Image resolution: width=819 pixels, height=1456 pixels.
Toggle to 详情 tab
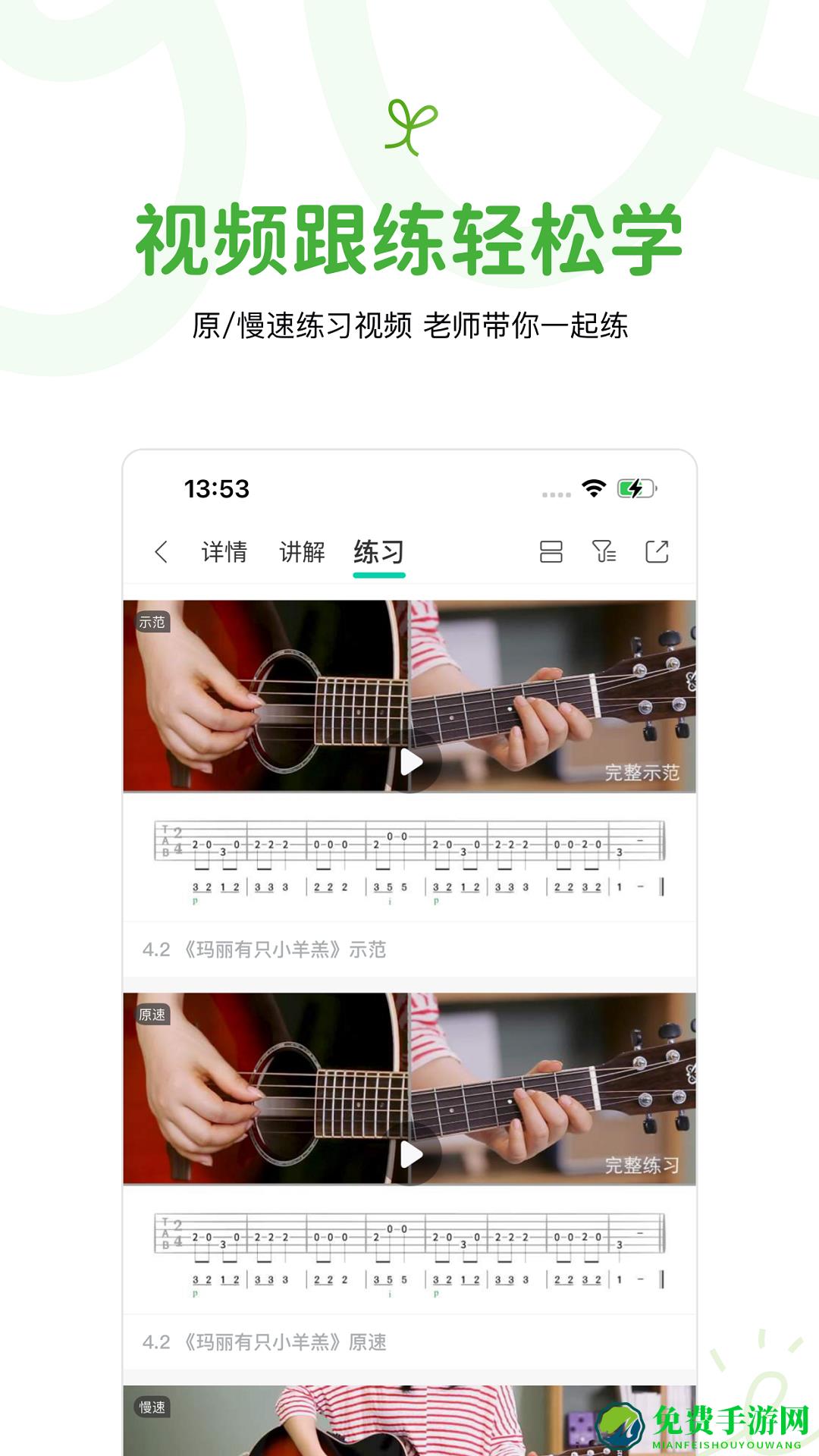(223, 554)
